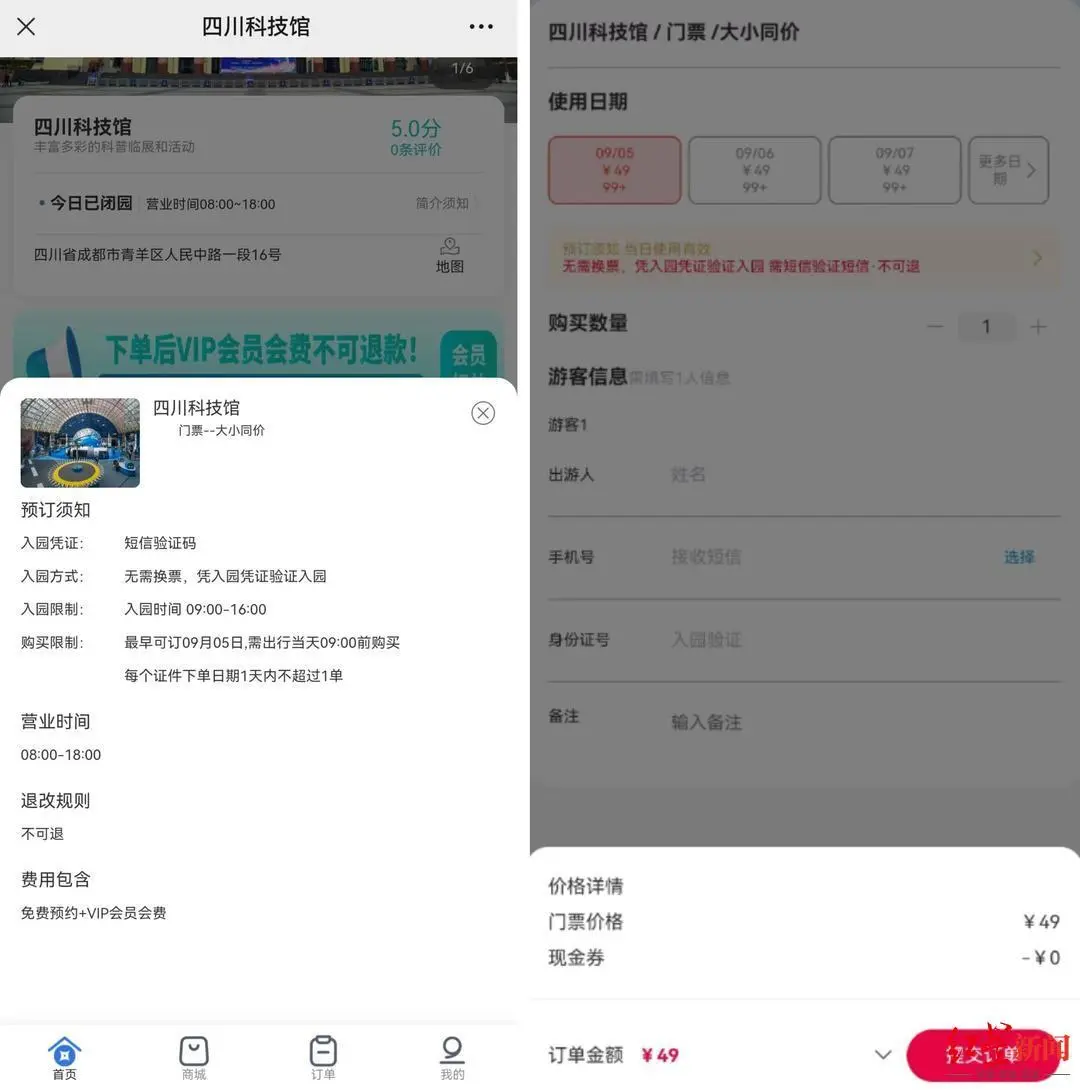Close the 四川科技馆 mini program page
Image resolution: width=1080 pixels, height=1090 pixels.
coord(26,27)
